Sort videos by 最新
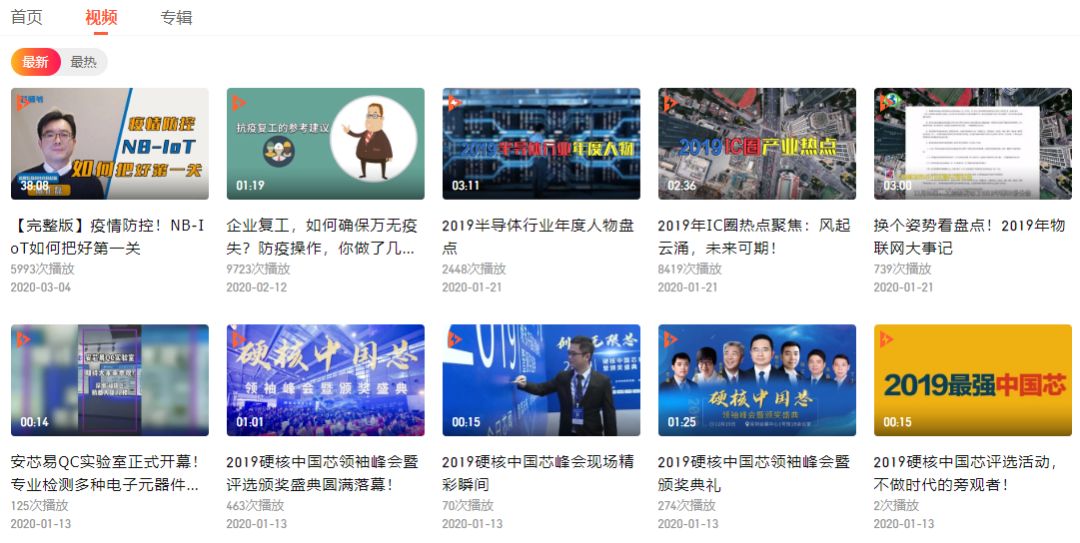Screen dimensions: 1080x543 [35, 62]
